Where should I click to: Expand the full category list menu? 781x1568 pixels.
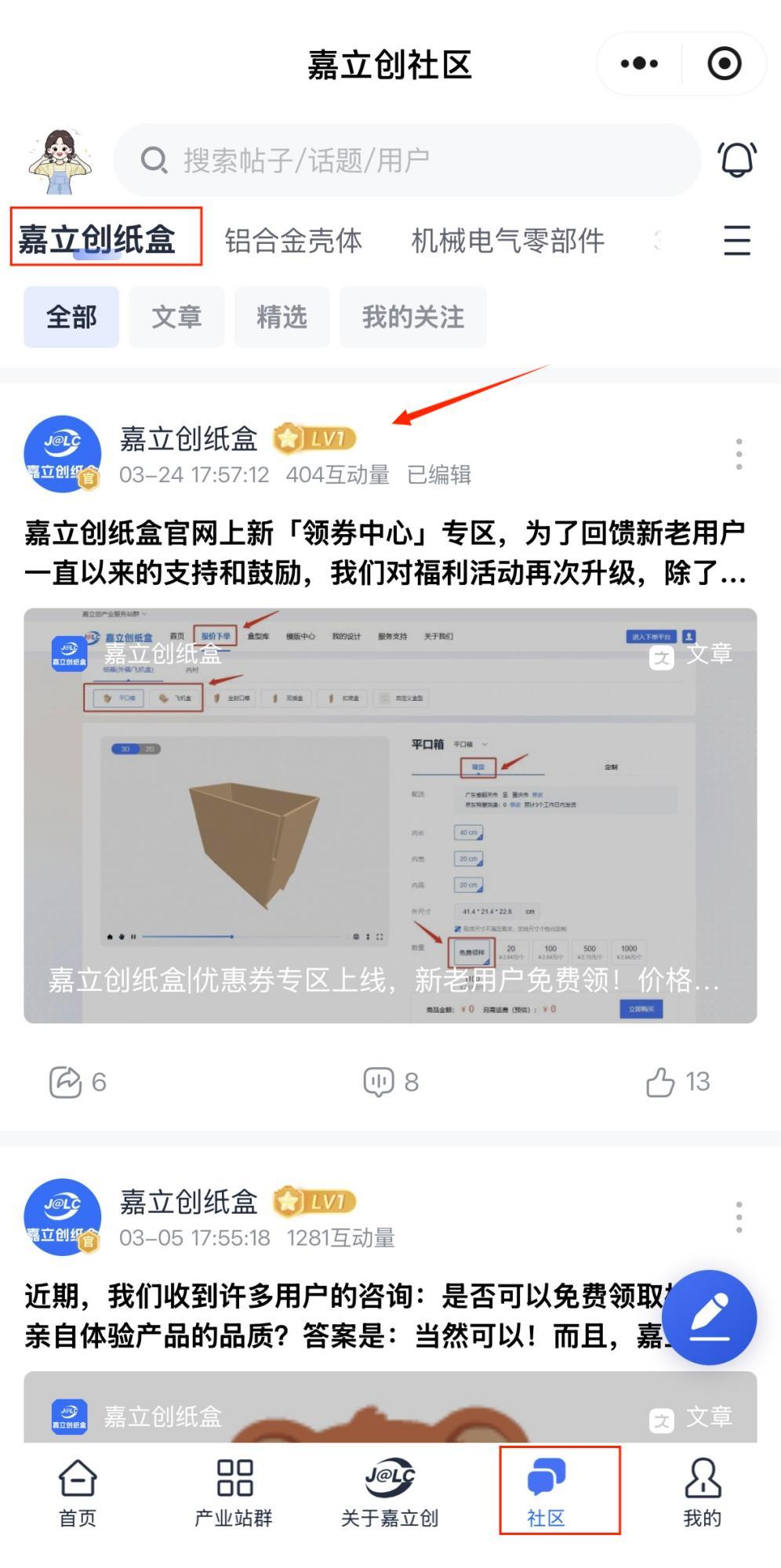click(736, 240)
